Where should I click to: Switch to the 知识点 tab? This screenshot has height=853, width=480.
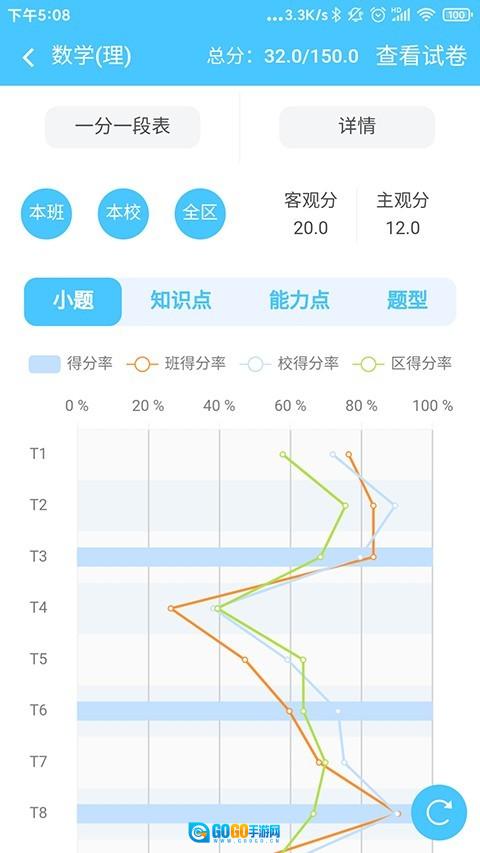click(x=181, y=301)
